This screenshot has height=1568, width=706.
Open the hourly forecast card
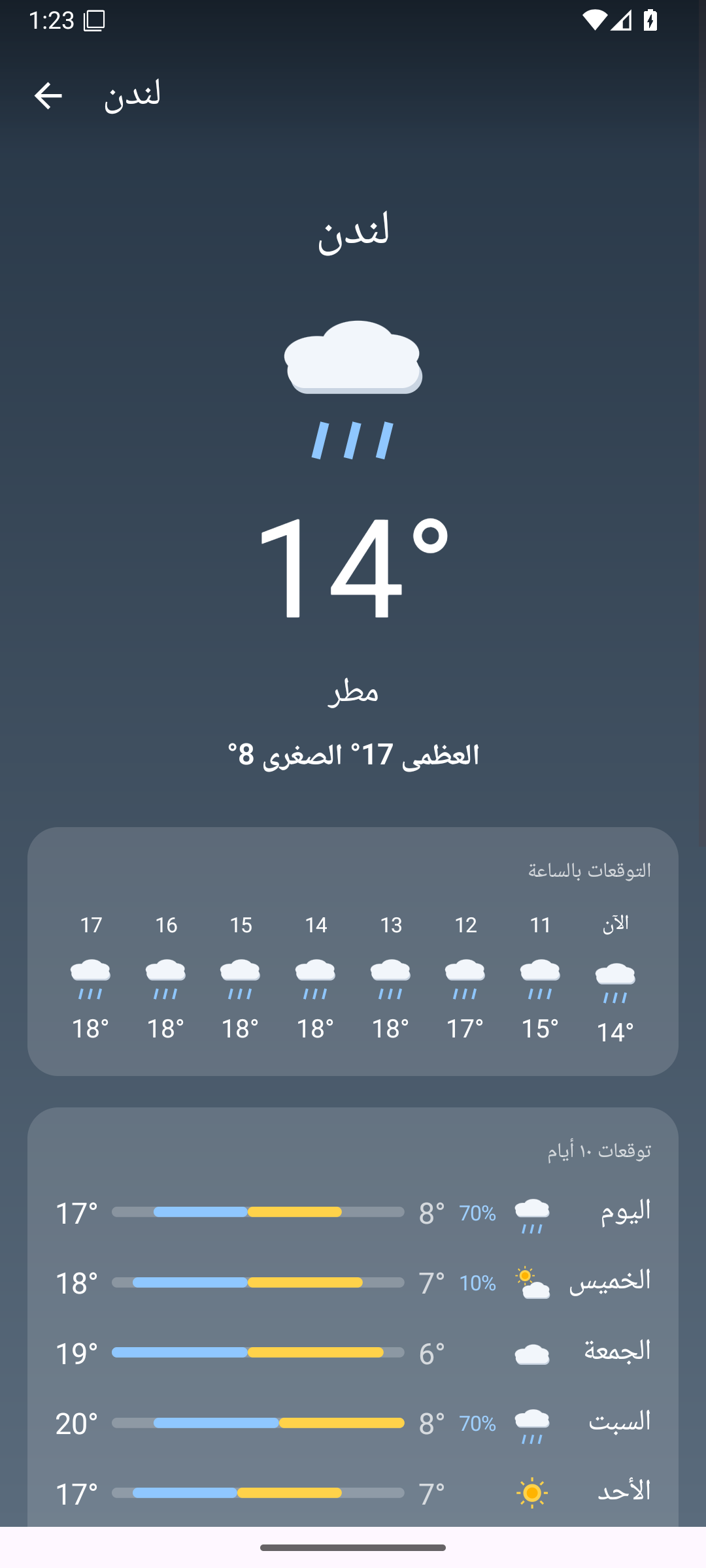[353, 951]
